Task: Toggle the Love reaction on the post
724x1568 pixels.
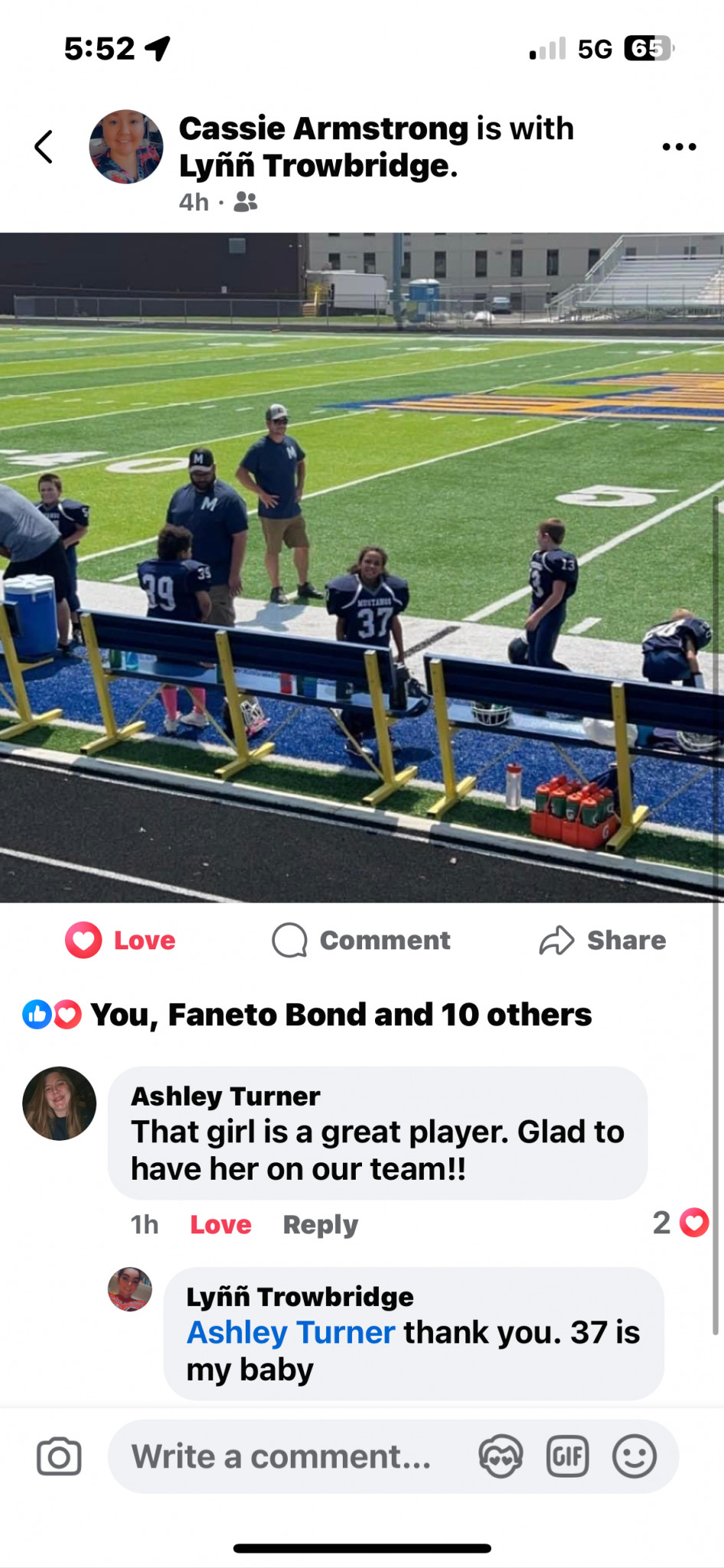Action: (x=120, y=940)
